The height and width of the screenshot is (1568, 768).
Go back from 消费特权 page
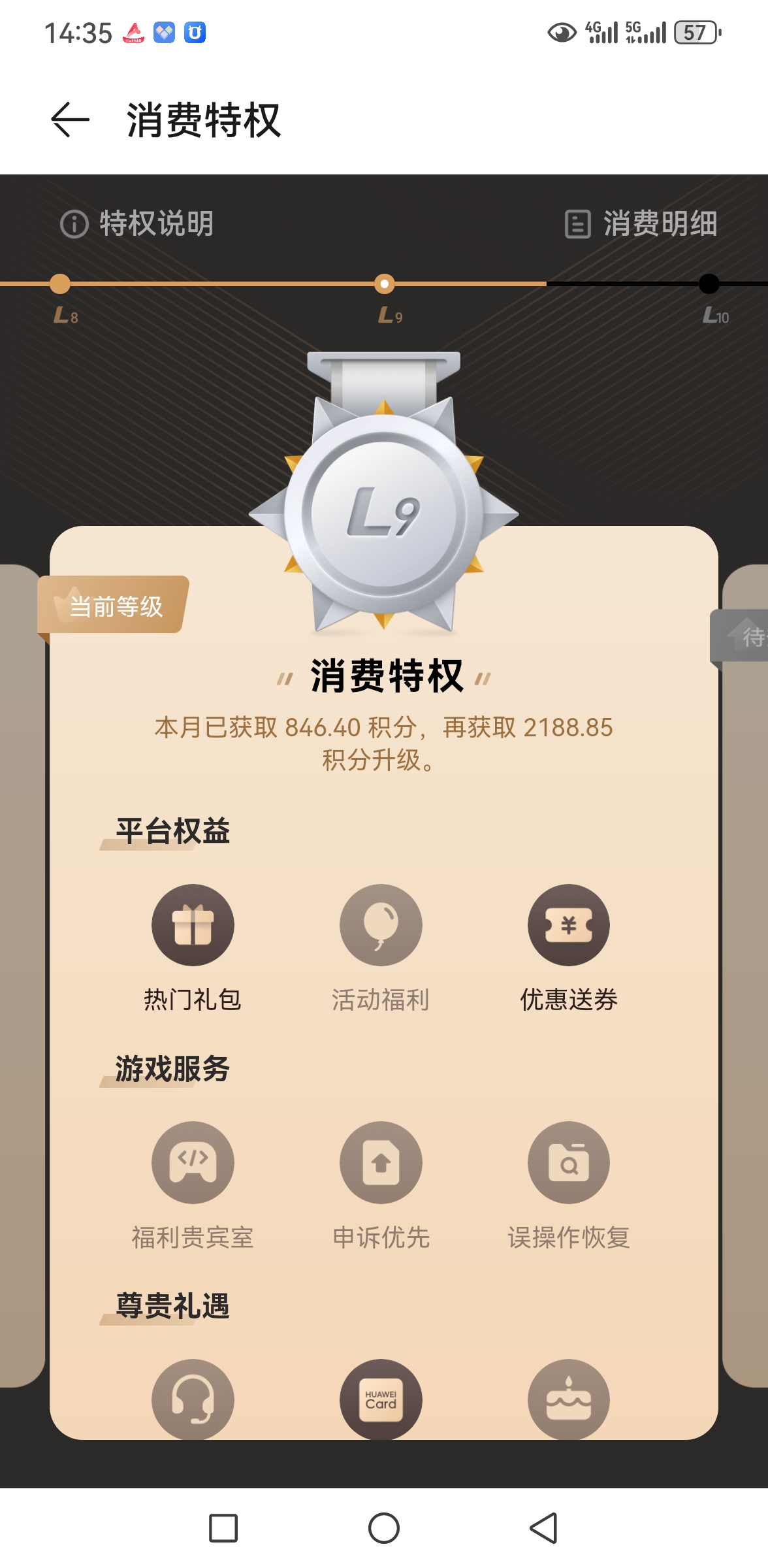(x=70, y=120)
